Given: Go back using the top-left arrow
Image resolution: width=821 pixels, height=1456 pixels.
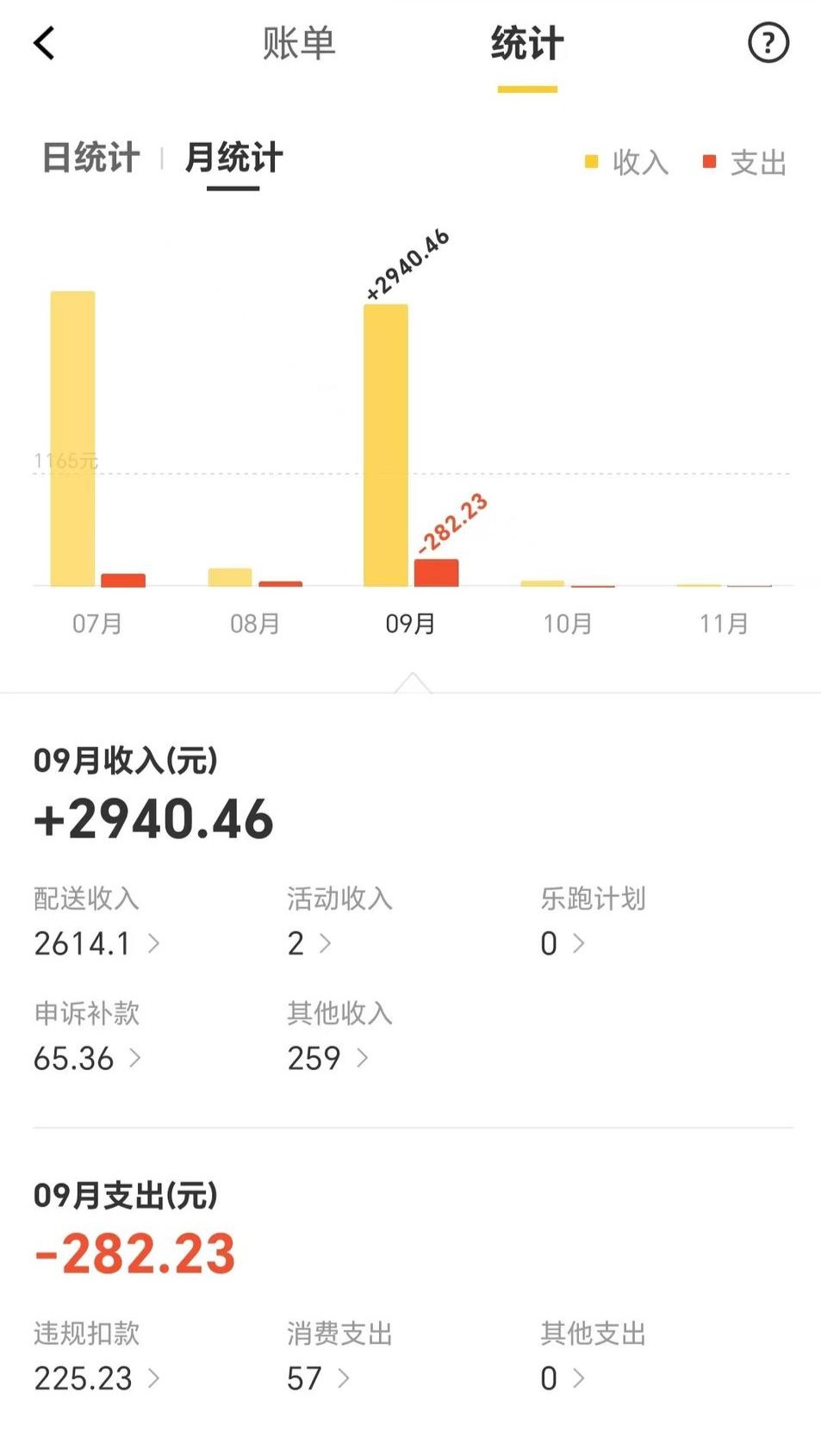Looking at the screenshot, I should click(45, 43).
